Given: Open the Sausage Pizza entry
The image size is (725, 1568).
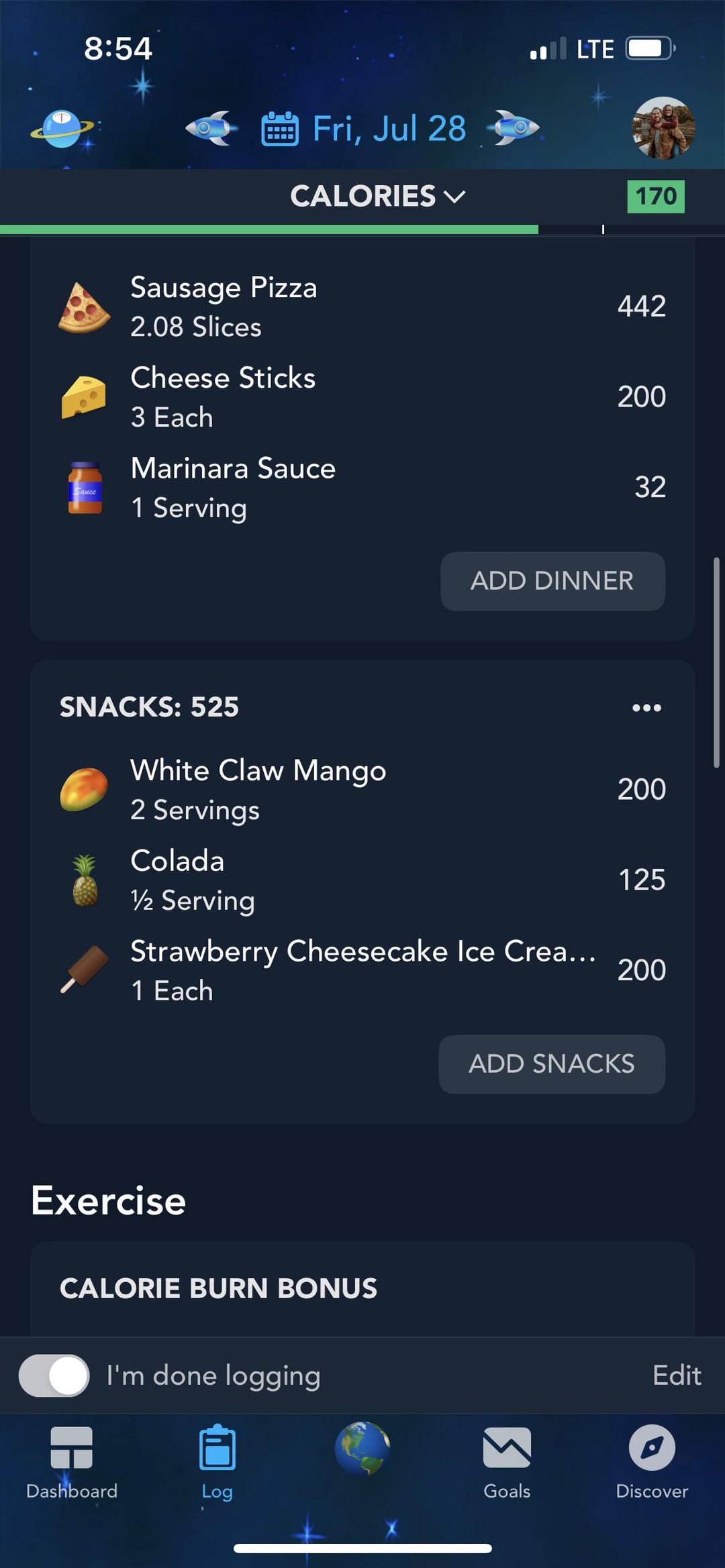Looking at the screenshot, I should pyautogui.click(x=362, y=307).
